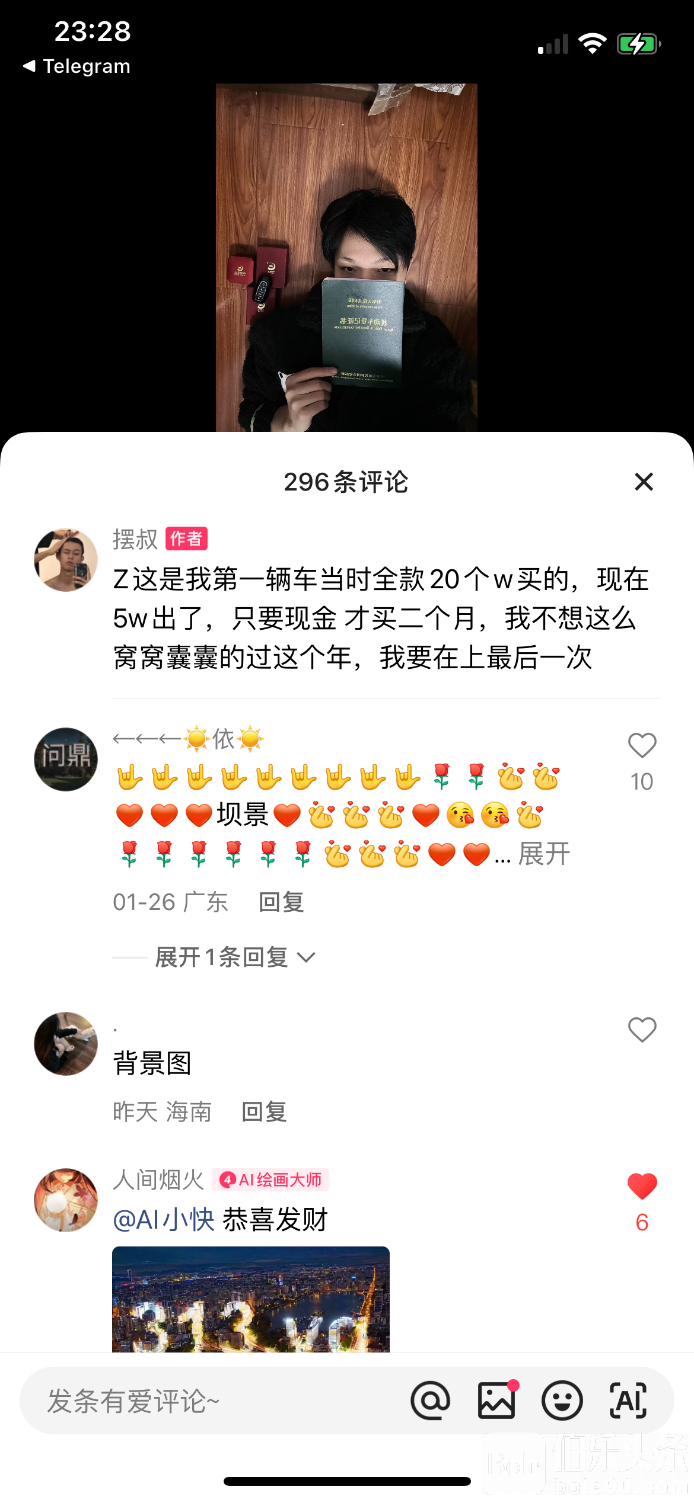Like the comment by ←←←☀依☀
Viewport: 694px width, 1500px height.
(641, 746)
